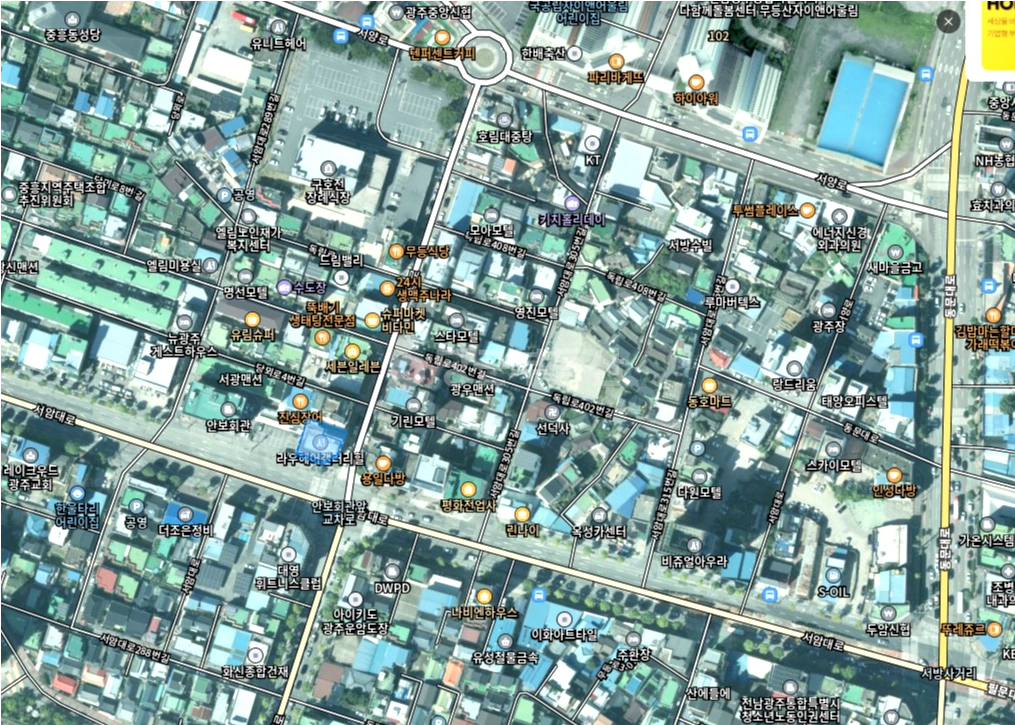The height and width of the screenshot is (725, 1015).
Task: Select the 수도장 purple marker
Action: [x=284, y=287]
